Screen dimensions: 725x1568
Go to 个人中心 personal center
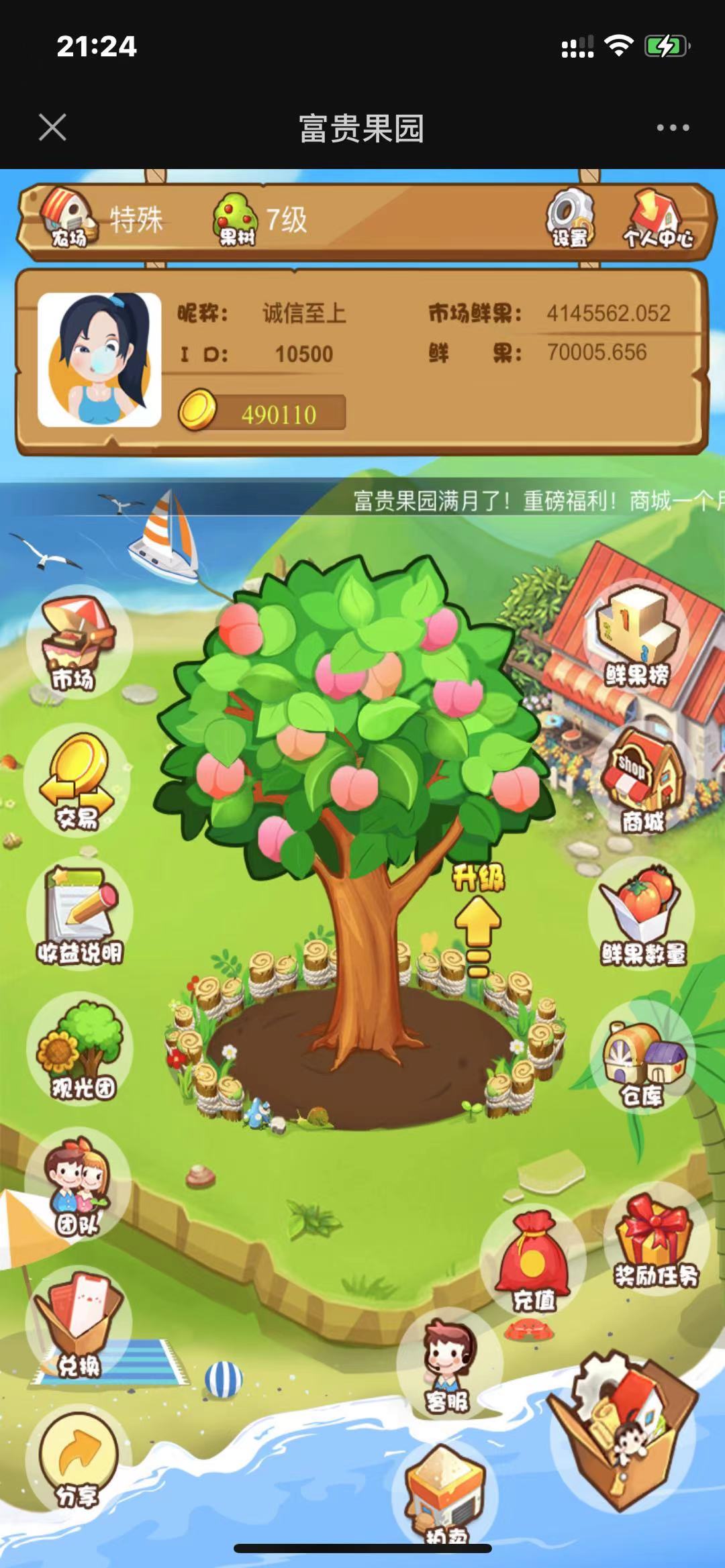coord(658,219)
